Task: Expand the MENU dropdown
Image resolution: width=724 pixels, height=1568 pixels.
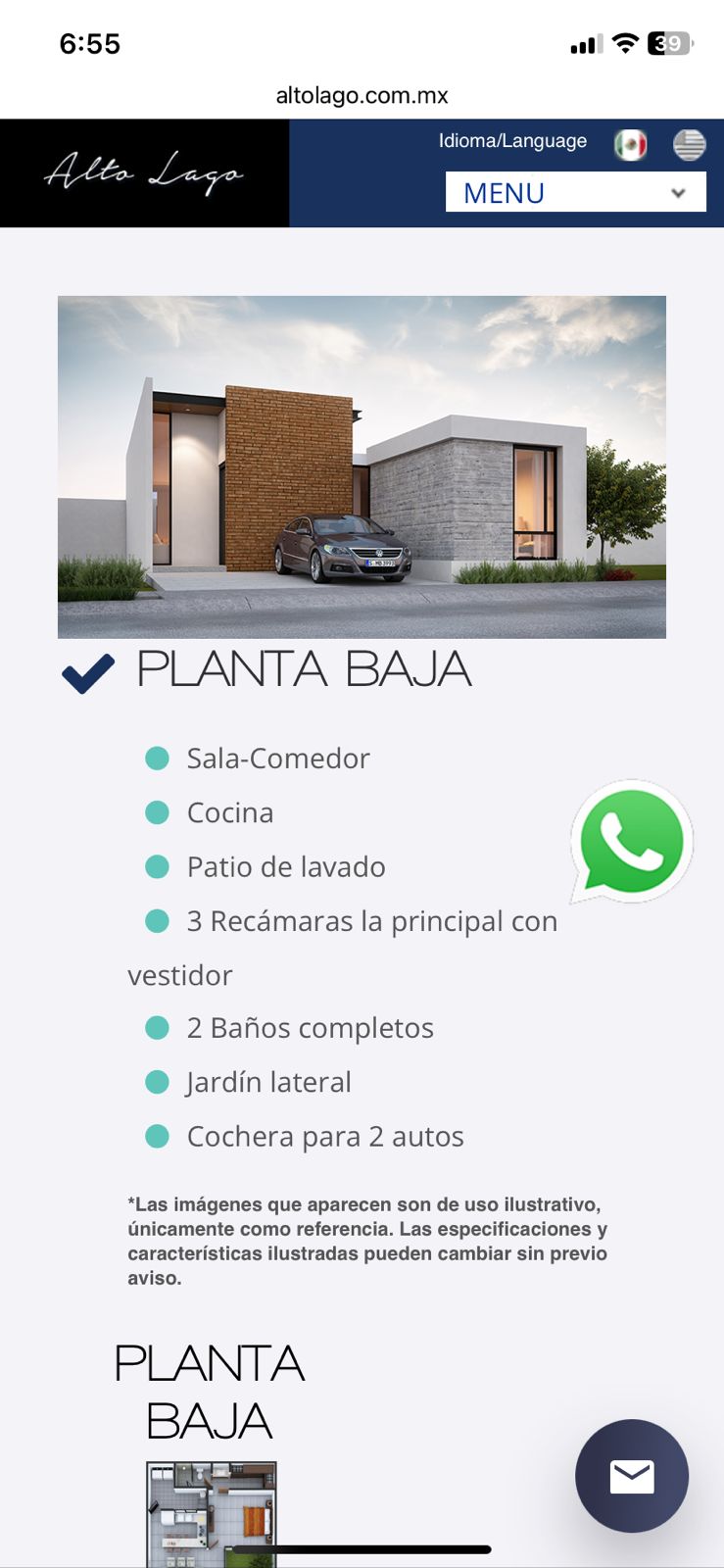Action: pyautogui.click(x=575, y=192)
